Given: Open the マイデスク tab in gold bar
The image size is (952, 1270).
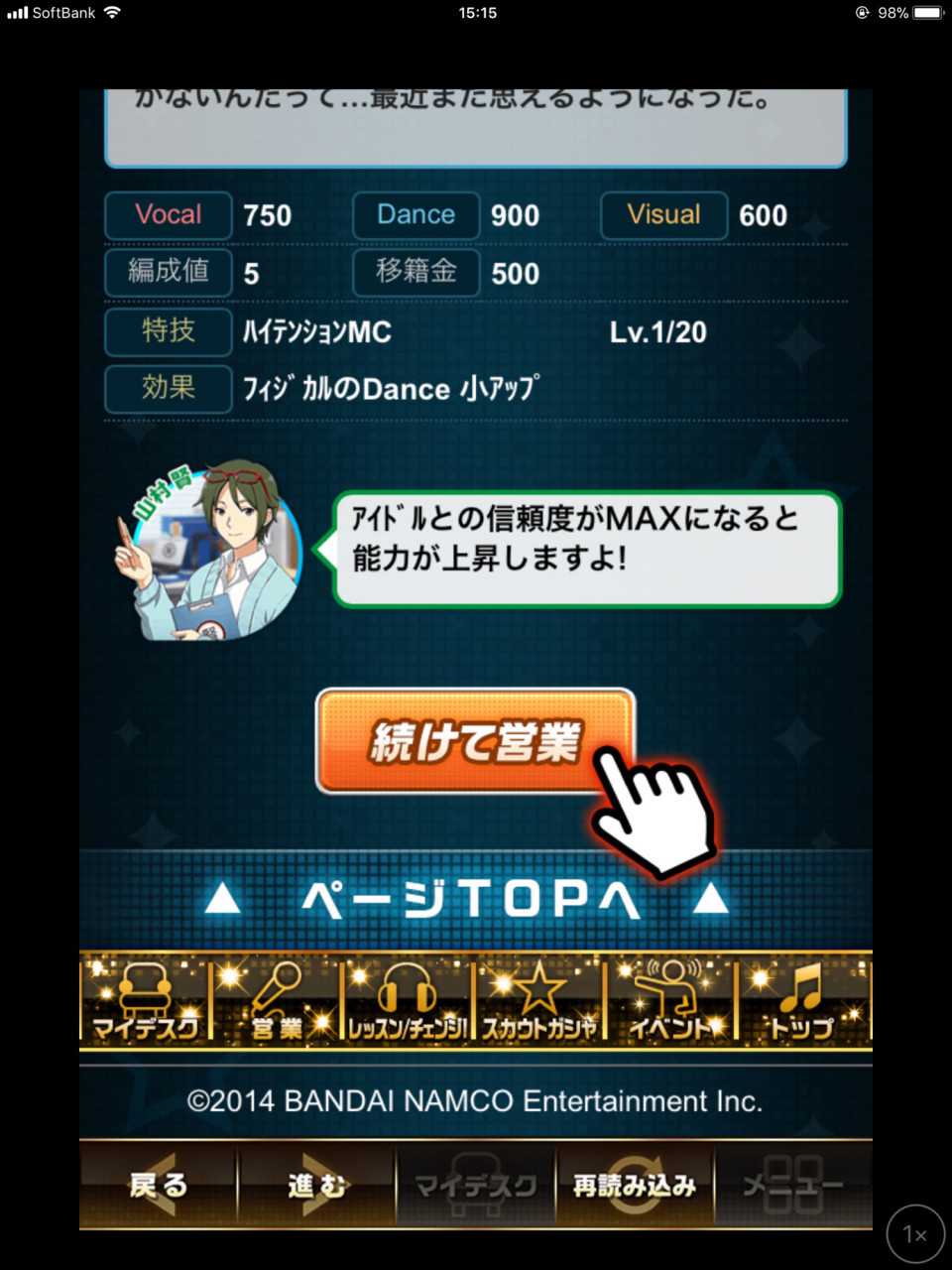Looking at the screenshot, I should click(x=145, y=1000).
